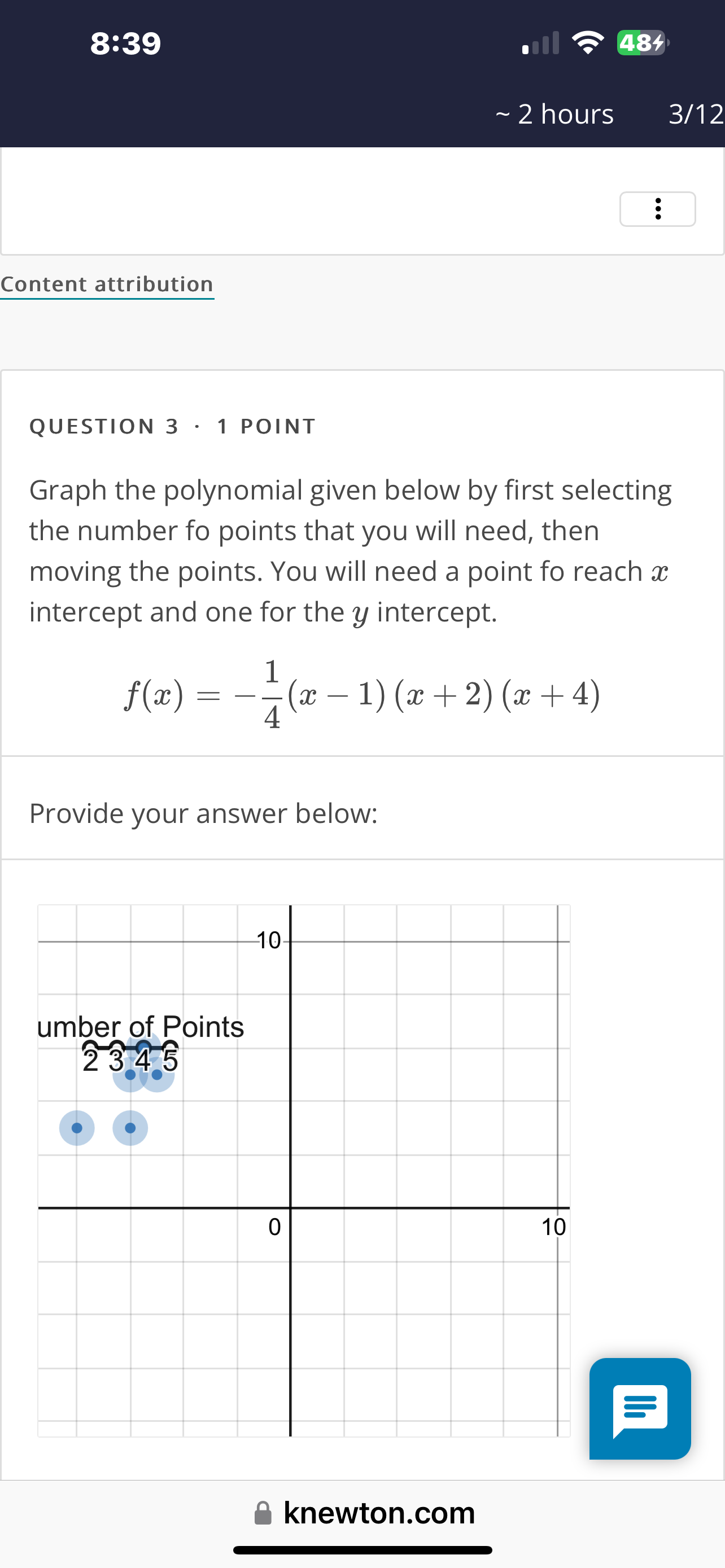Tap the speech-bubble lines inside the chat icon

[x=640, y=1406]
